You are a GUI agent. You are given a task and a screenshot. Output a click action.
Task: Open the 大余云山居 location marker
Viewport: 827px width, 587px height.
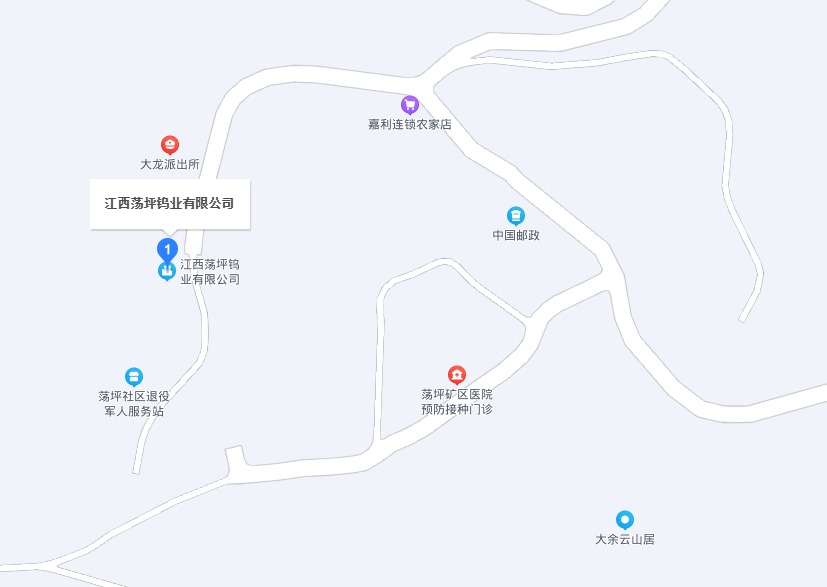click(624, 519)
